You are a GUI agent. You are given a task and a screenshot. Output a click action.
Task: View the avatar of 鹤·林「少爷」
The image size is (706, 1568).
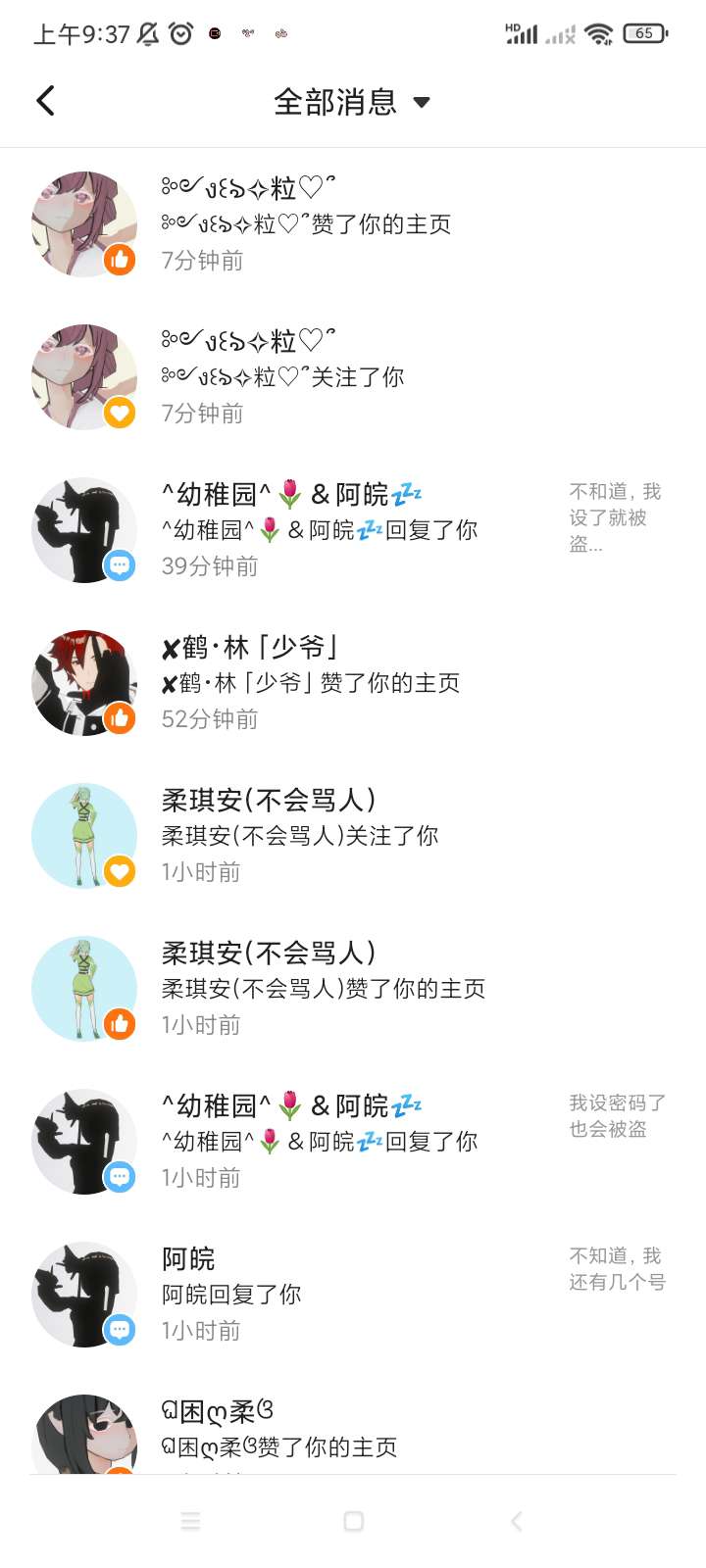point(84,683)
